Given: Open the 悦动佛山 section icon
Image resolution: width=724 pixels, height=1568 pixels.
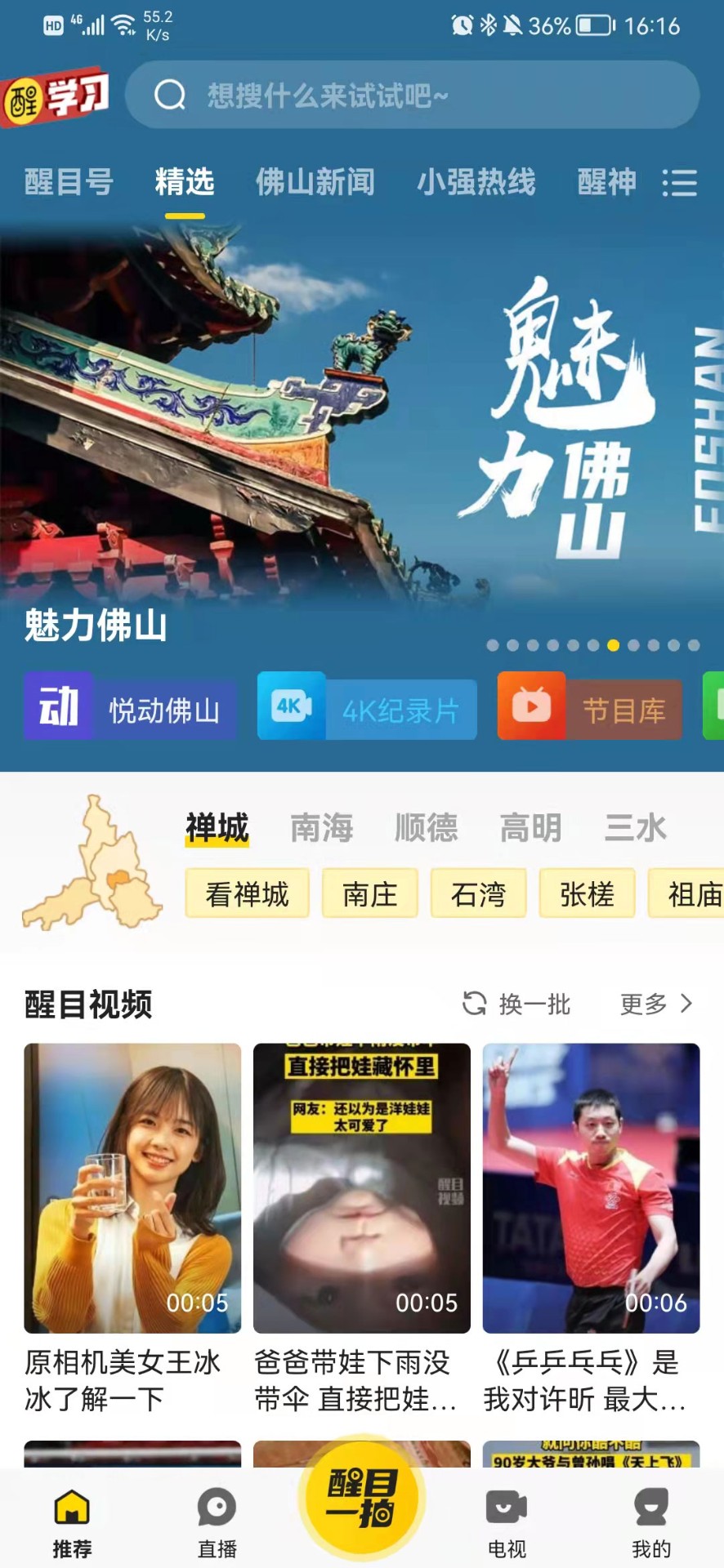Looking at the screenshot, I should tap(58, 707).
